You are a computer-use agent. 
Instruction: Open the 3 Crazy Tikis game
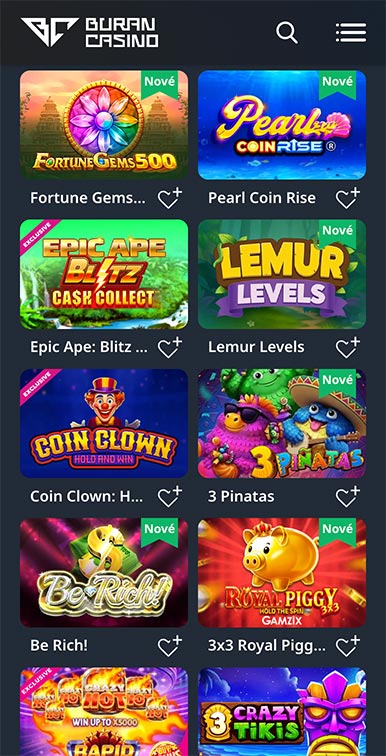click(282, 712)
